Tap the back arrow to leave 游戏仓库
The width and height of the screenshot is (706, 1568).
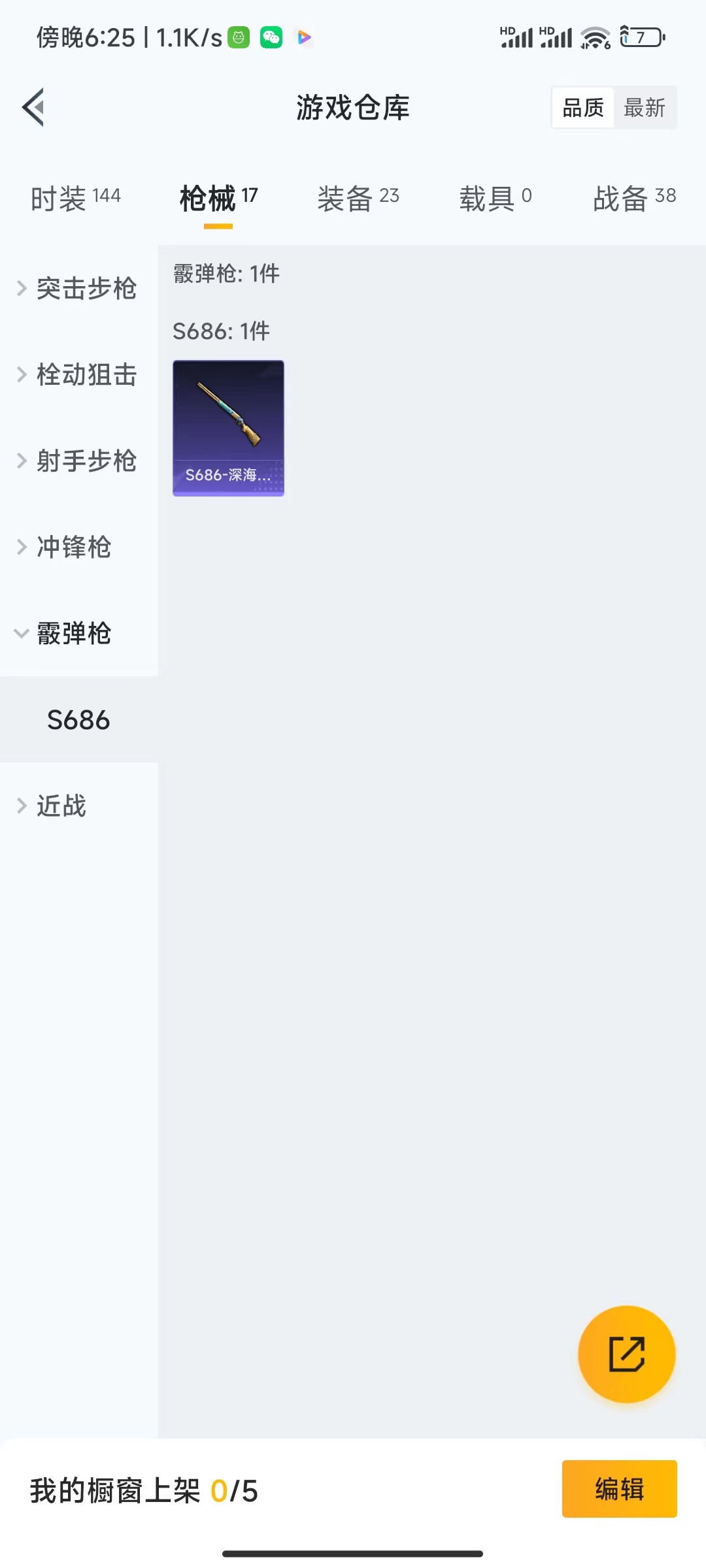33,107
